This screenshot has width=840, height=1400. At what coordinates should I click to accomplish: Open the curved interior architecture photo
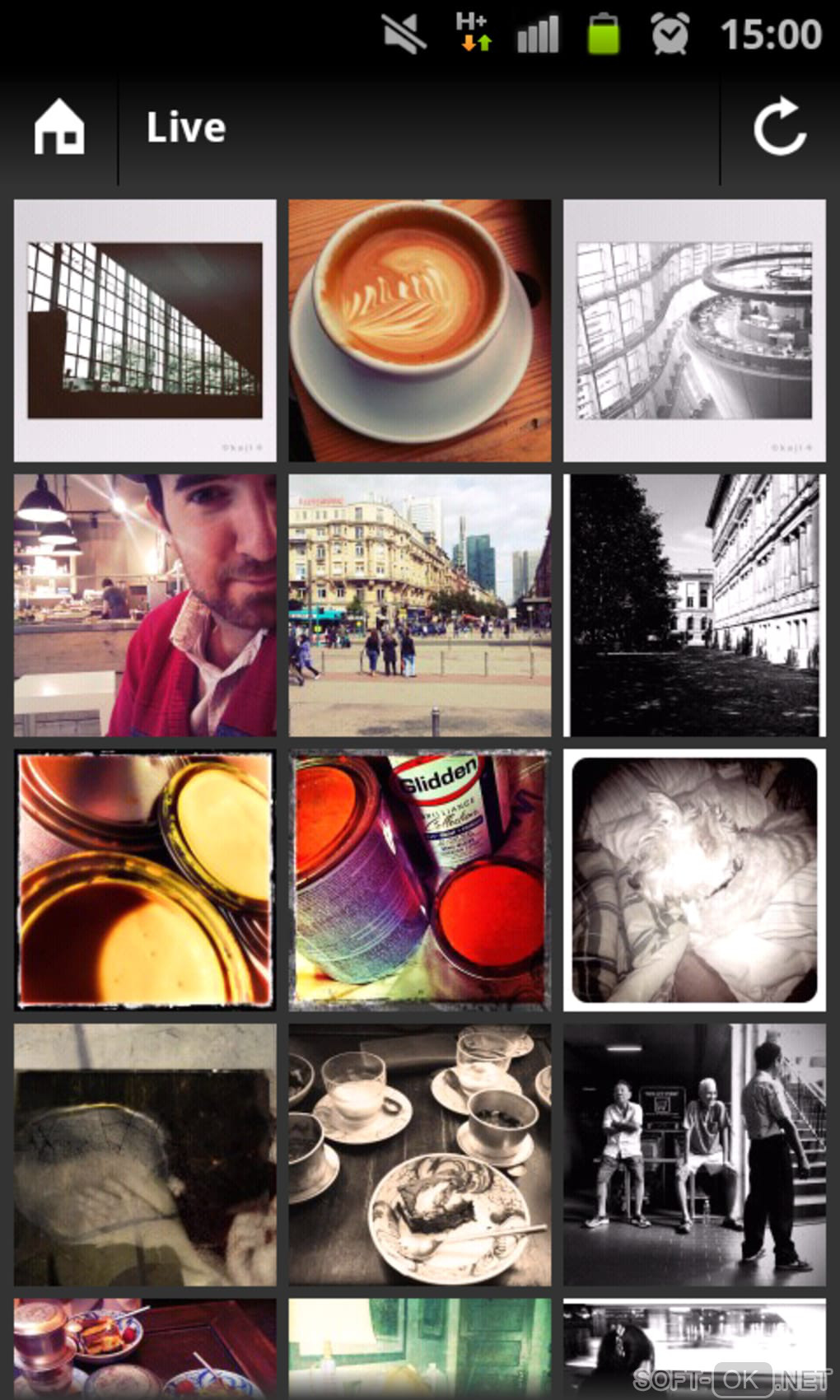click(x=694, y=330)
